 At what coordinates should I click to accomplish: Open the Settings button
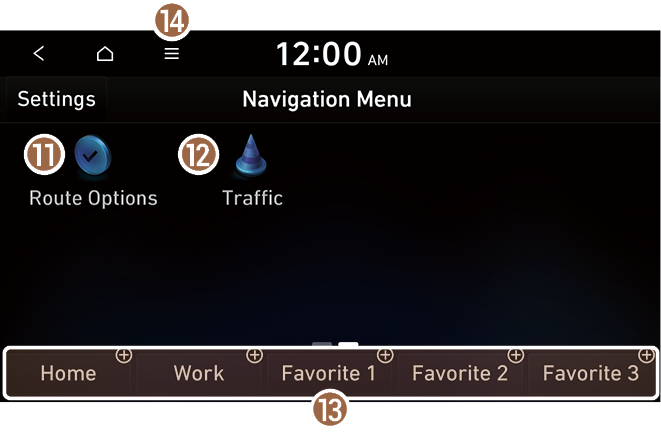coord(56,100)
